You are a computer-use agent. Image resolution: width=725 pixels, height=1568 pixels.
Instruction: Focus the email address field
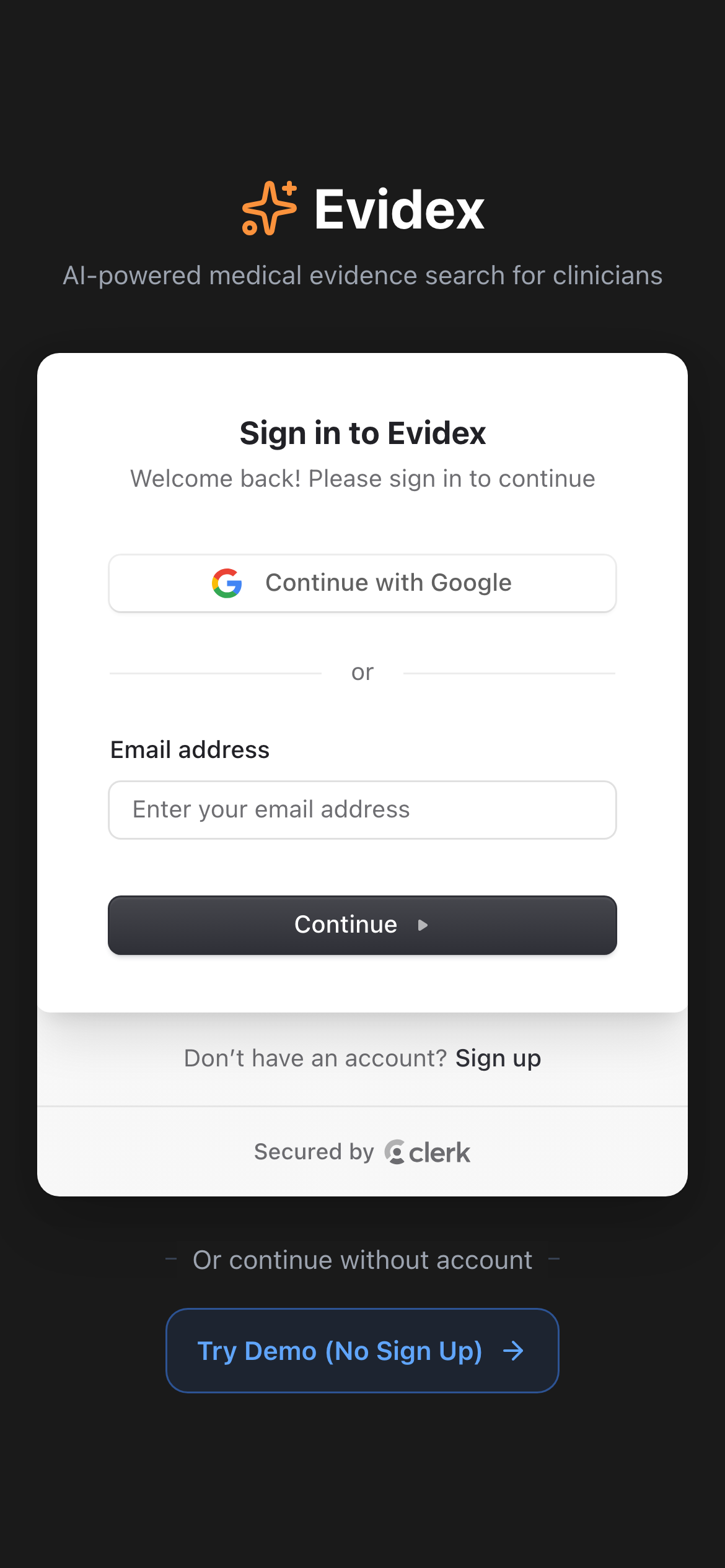pos(362,810)
